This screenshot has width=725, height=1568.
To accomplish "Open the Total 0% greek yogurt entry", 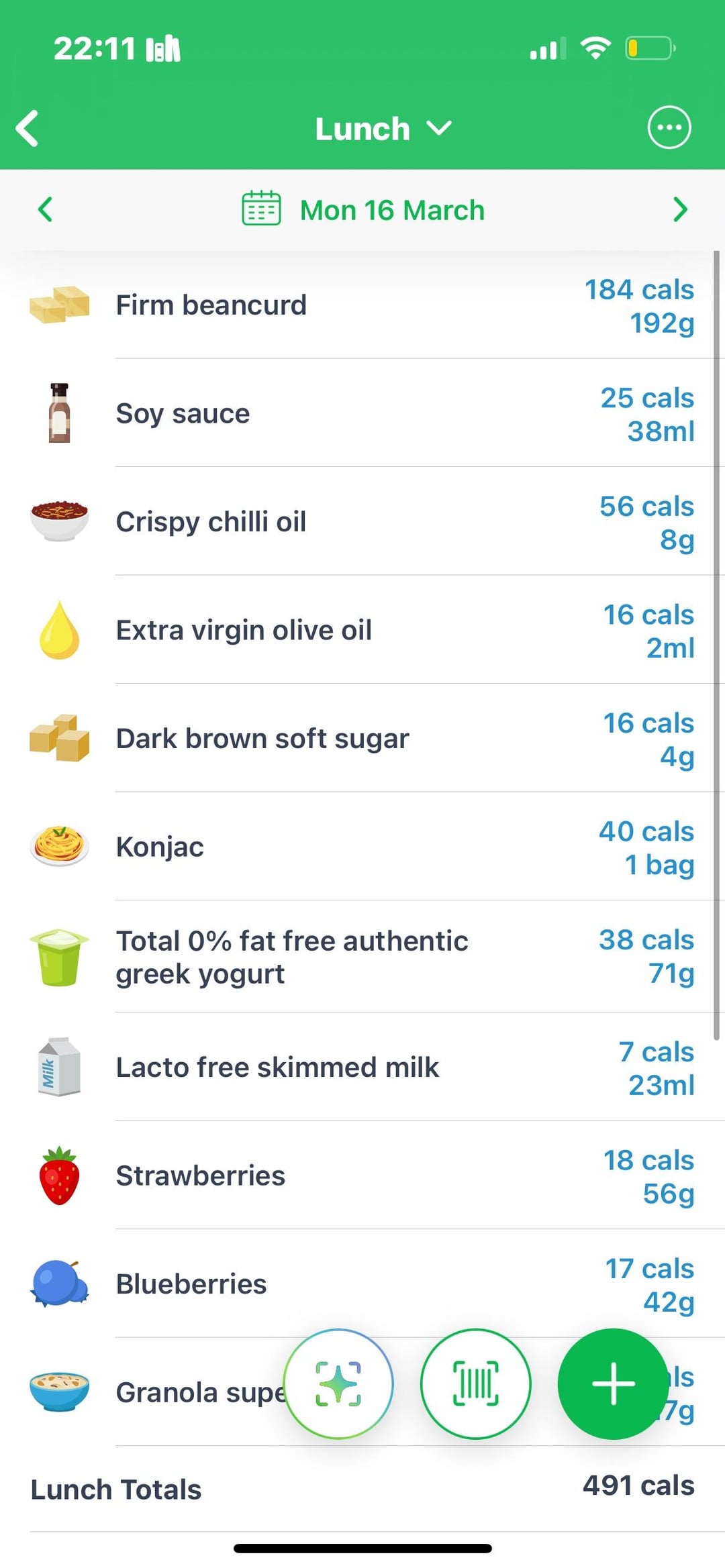I will pyautogui.click(x=362, y=957).
